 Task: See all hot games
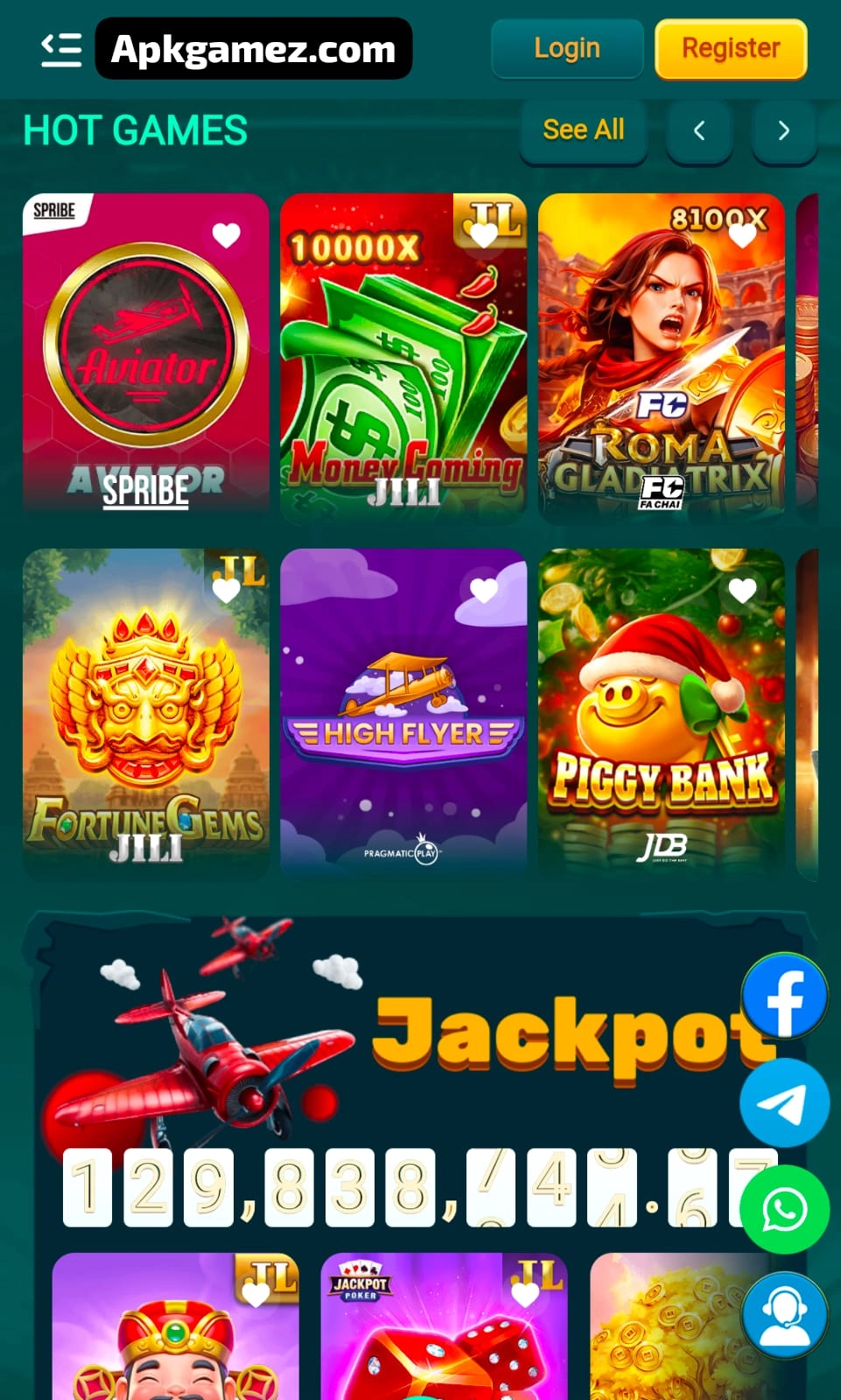[583, 130]
